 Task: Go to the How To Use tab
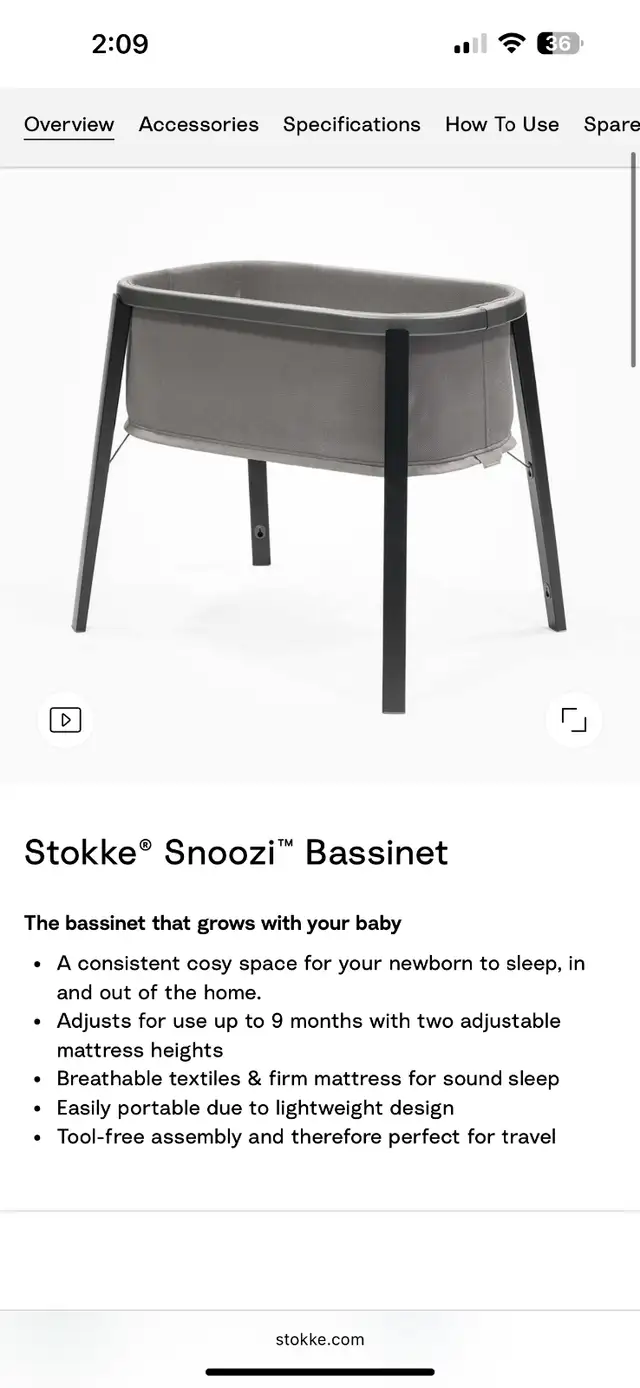(x=502, y=124)
